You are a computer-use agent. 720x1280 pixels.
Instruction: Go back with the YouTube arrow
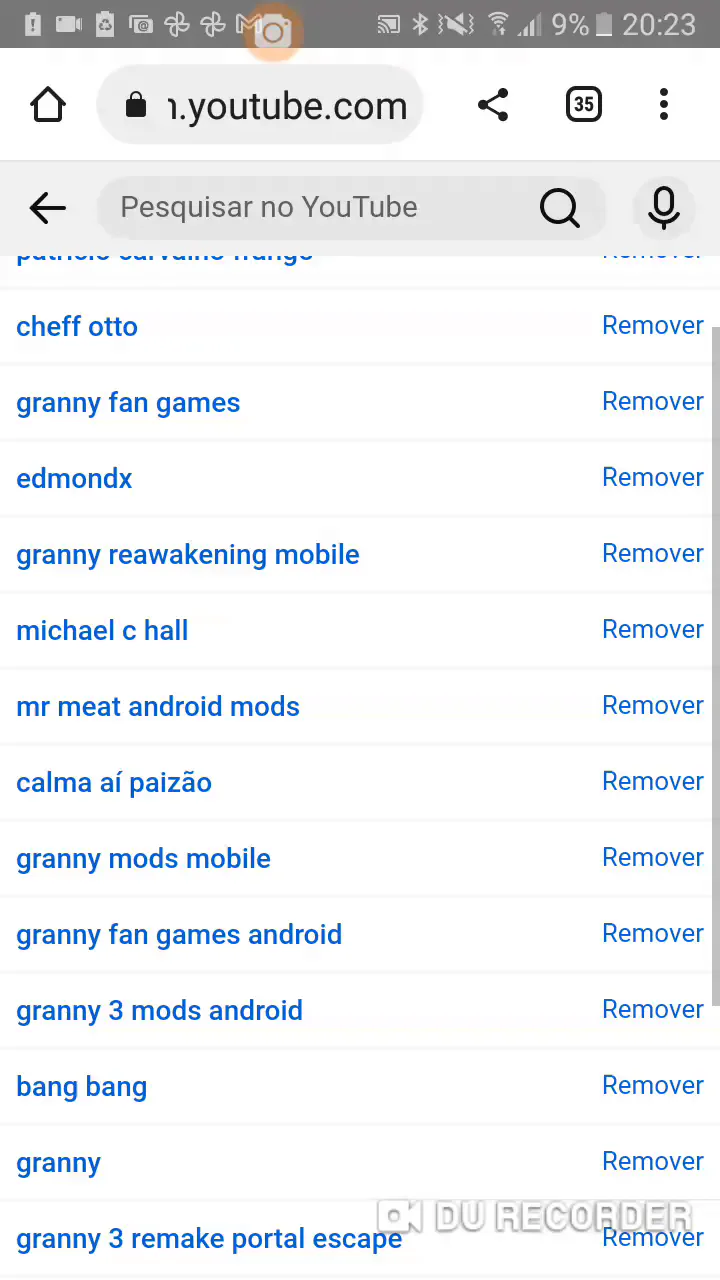click(47, 207)
